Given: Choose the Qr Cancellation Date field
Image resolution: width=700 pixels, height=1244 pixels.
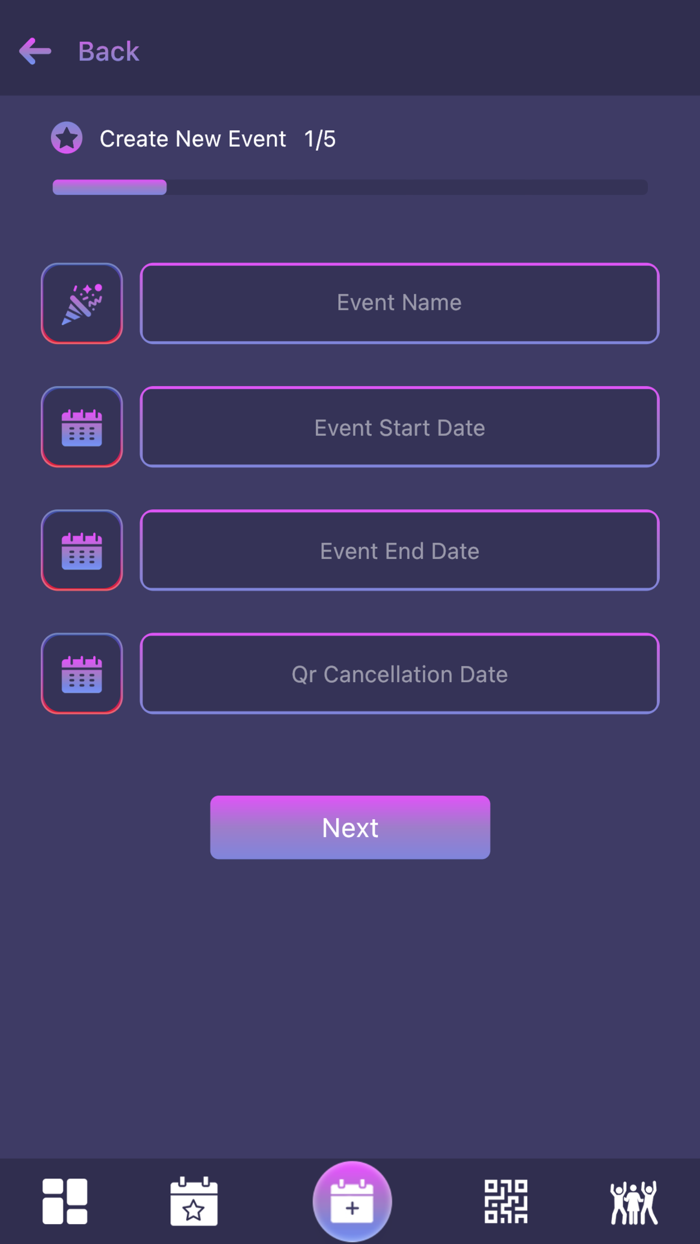Looking at the screenshot, I should click(x=399, y=673).
